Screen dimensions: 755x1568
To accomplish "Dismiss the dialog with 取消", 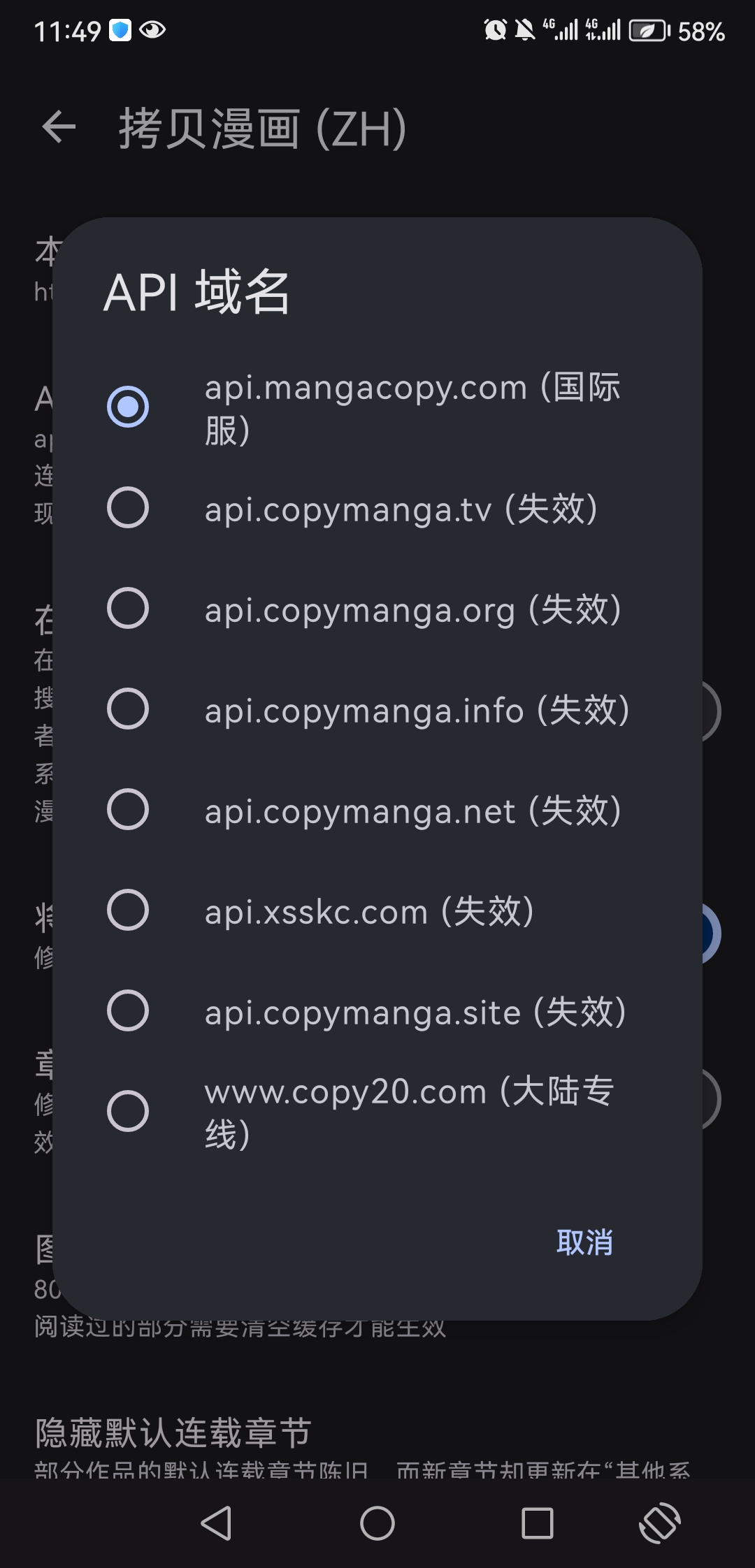I will click(x=584, y=1242).
